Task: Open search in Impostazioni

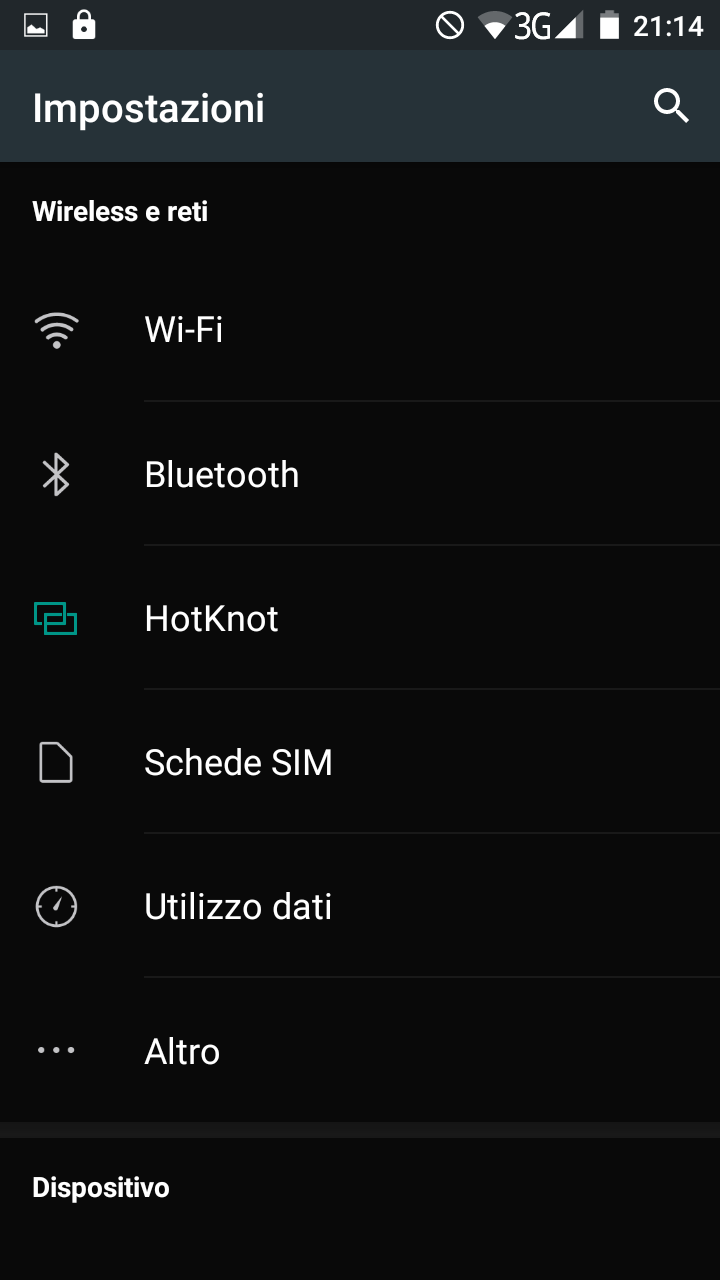Action: [x=671, y=106]
